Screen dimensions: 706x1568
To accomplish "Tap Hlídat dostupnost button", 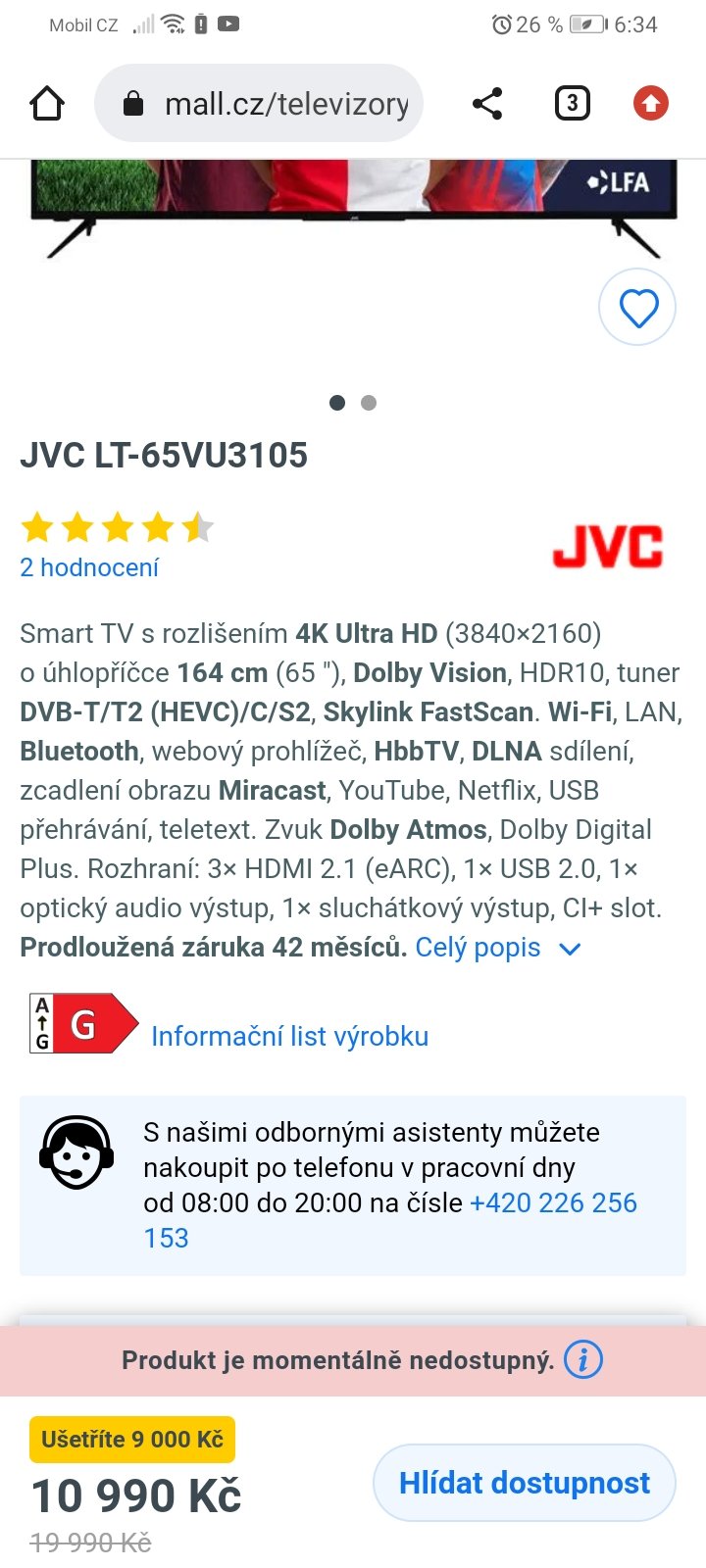I will [x=524, y=1483].
